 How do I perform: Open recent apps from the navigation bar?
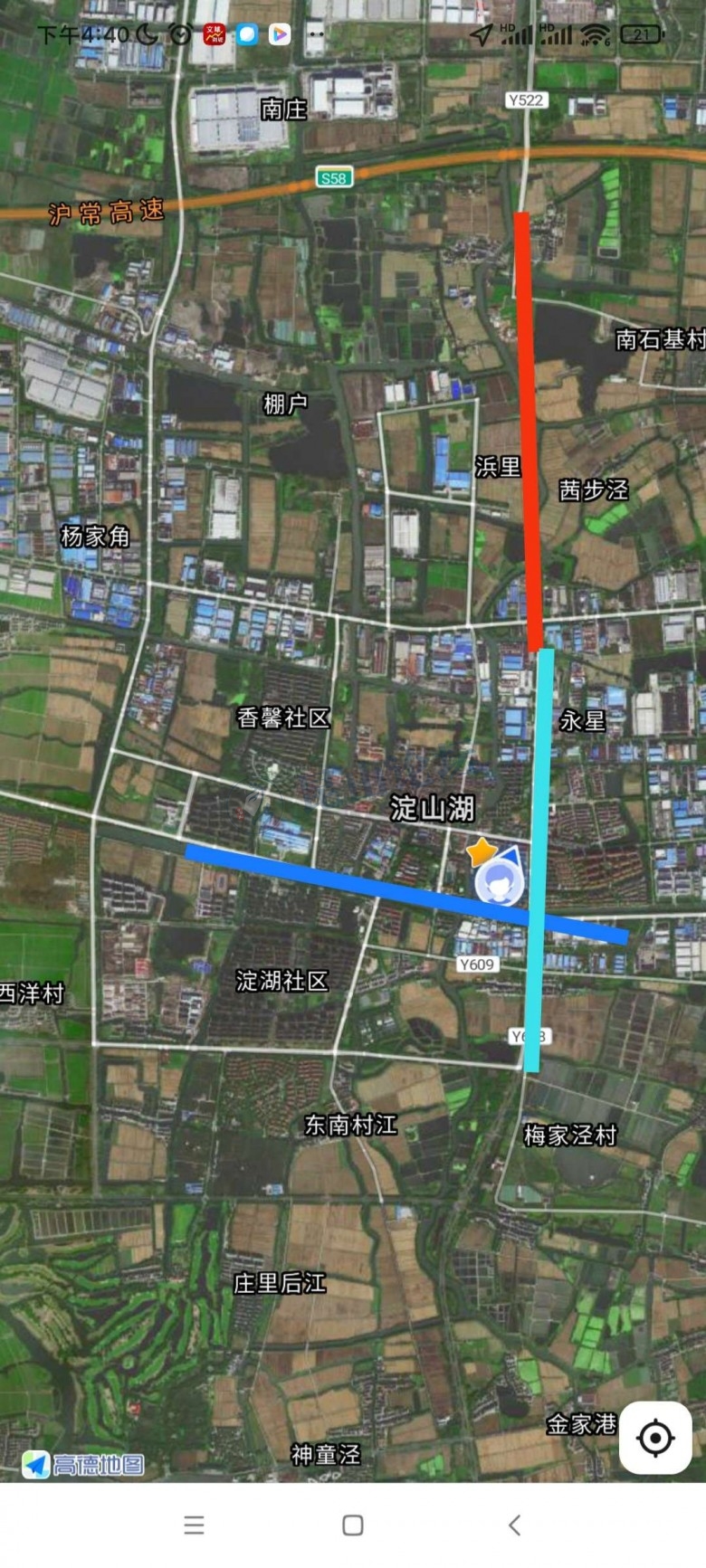coord(194,1525)
